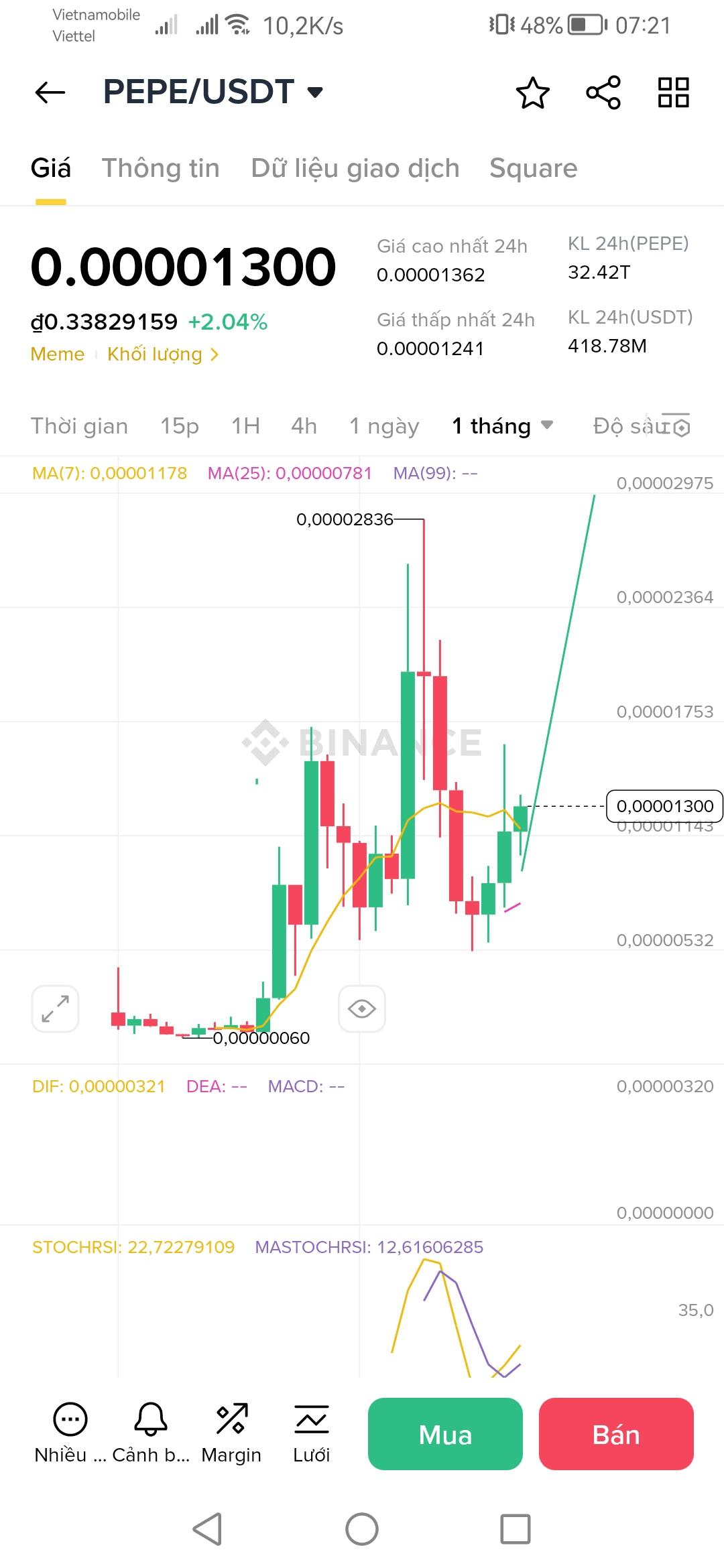Image resolution: width=724 pixels, height=1568 pixels.
Task: Share this trading pair
Action: tap(603, 92)
